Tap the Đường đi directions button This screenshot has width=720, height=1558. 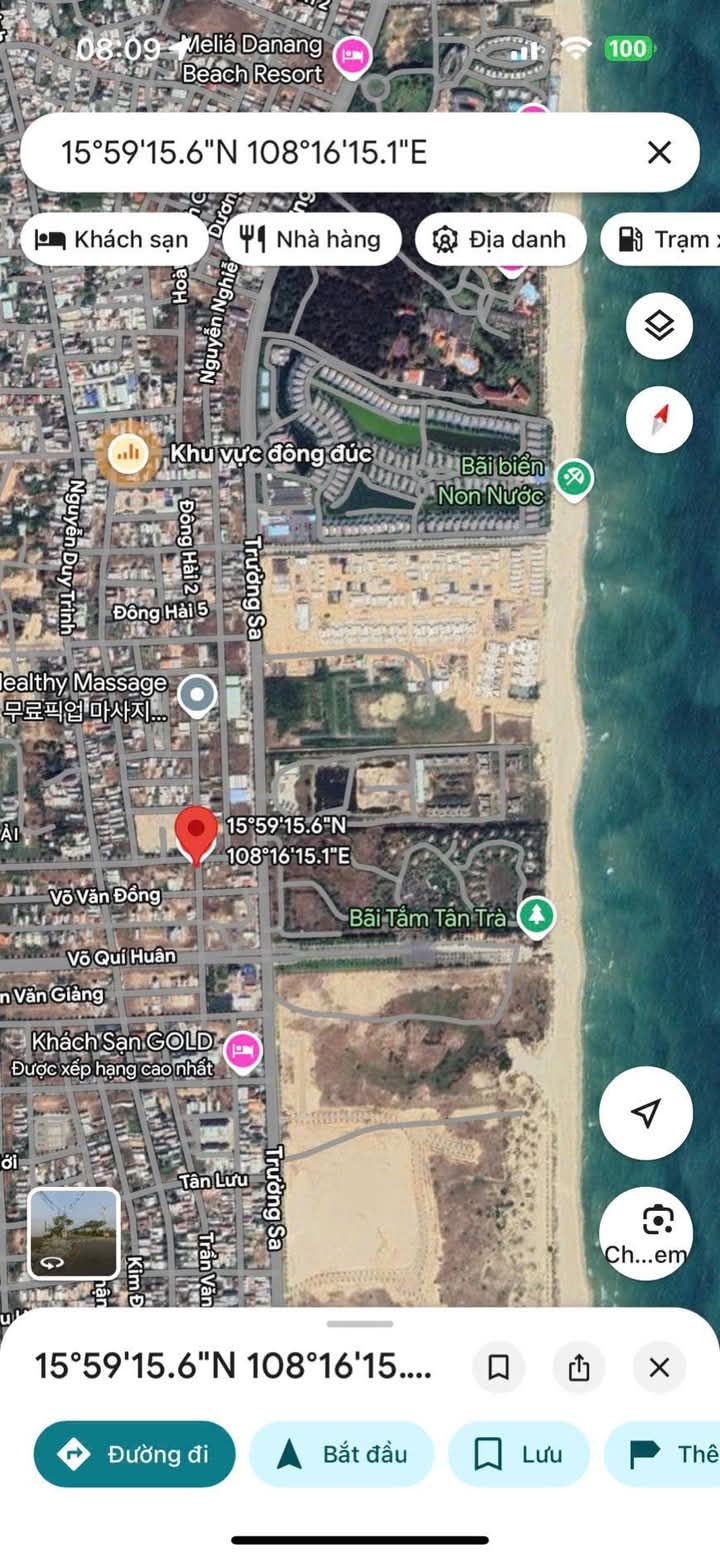point(135,1454)
